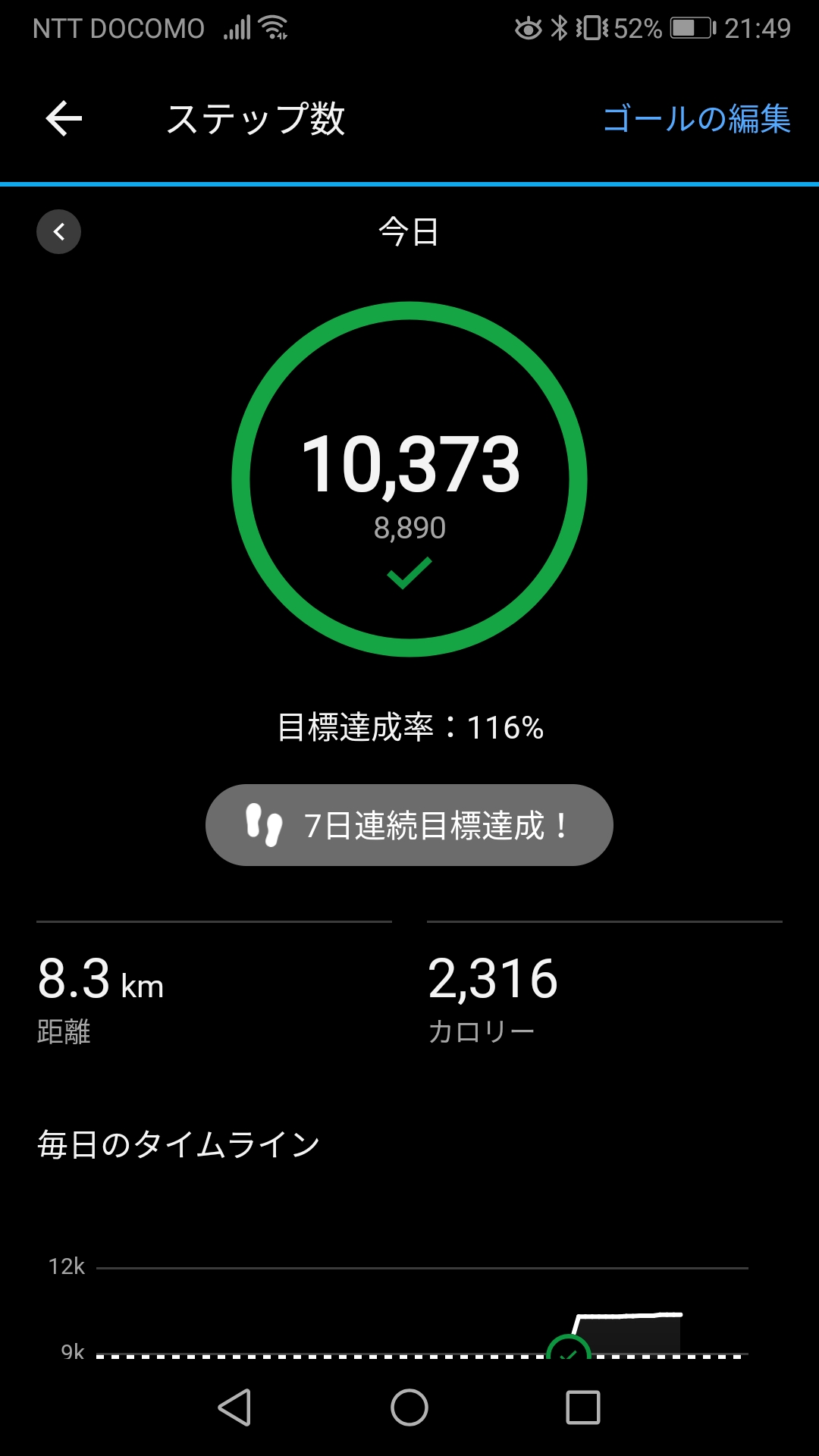
Task: Tap the system home button
Action: [x=409, y=1407]
